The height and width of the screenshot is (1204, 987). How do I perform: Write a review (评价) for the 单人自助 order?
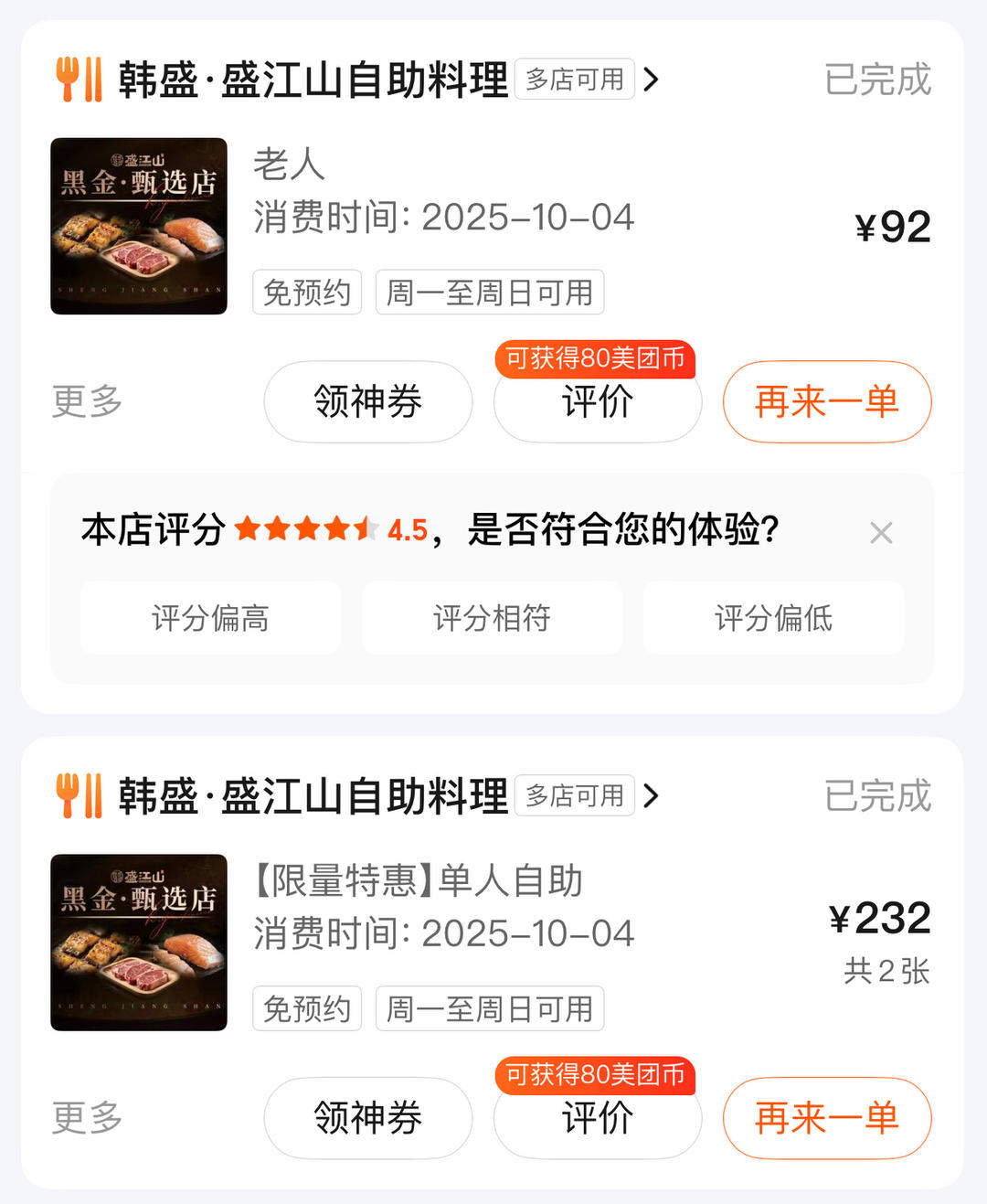click(x=598, y=1119)
